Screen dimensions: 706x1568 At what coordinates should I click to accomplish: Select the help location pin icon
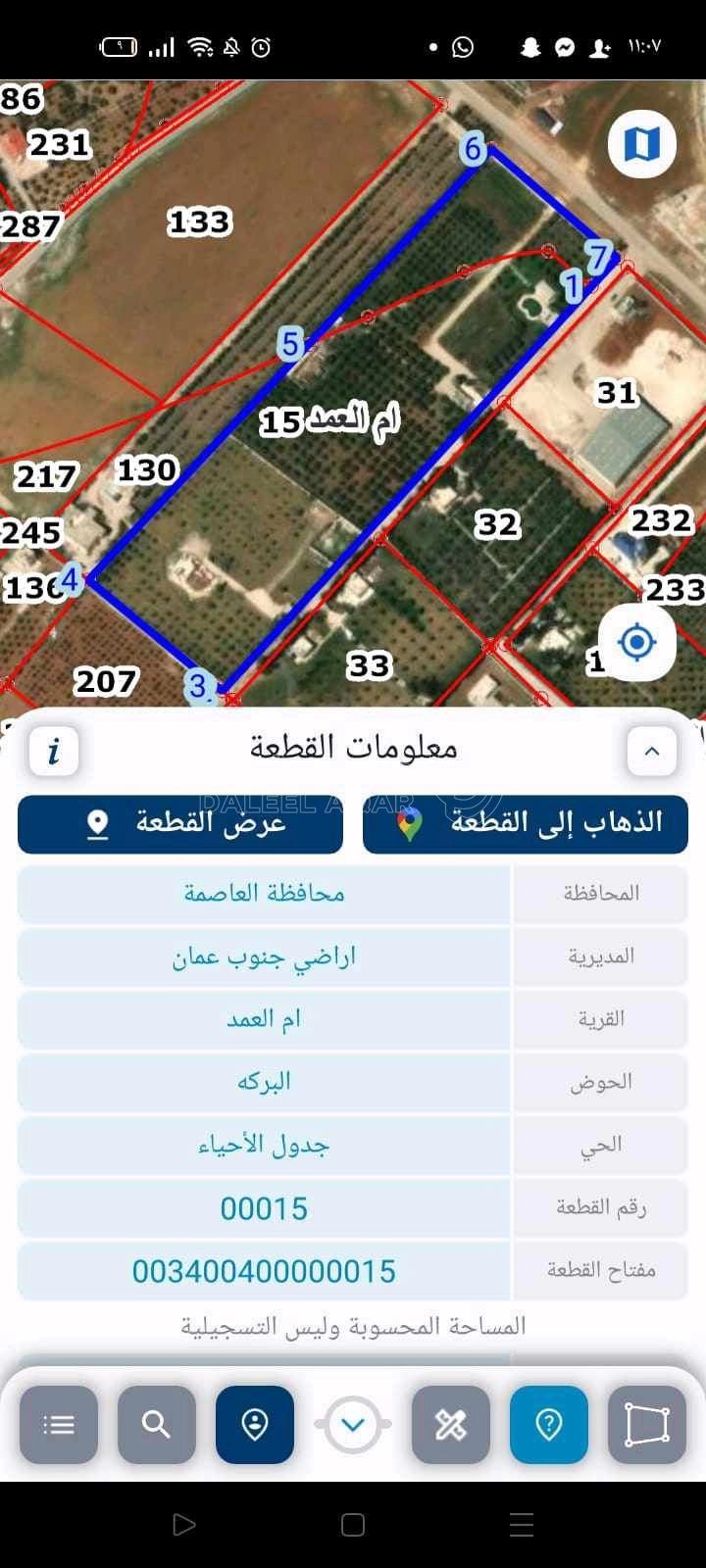pyautogui.click(x=548, y=1425)
